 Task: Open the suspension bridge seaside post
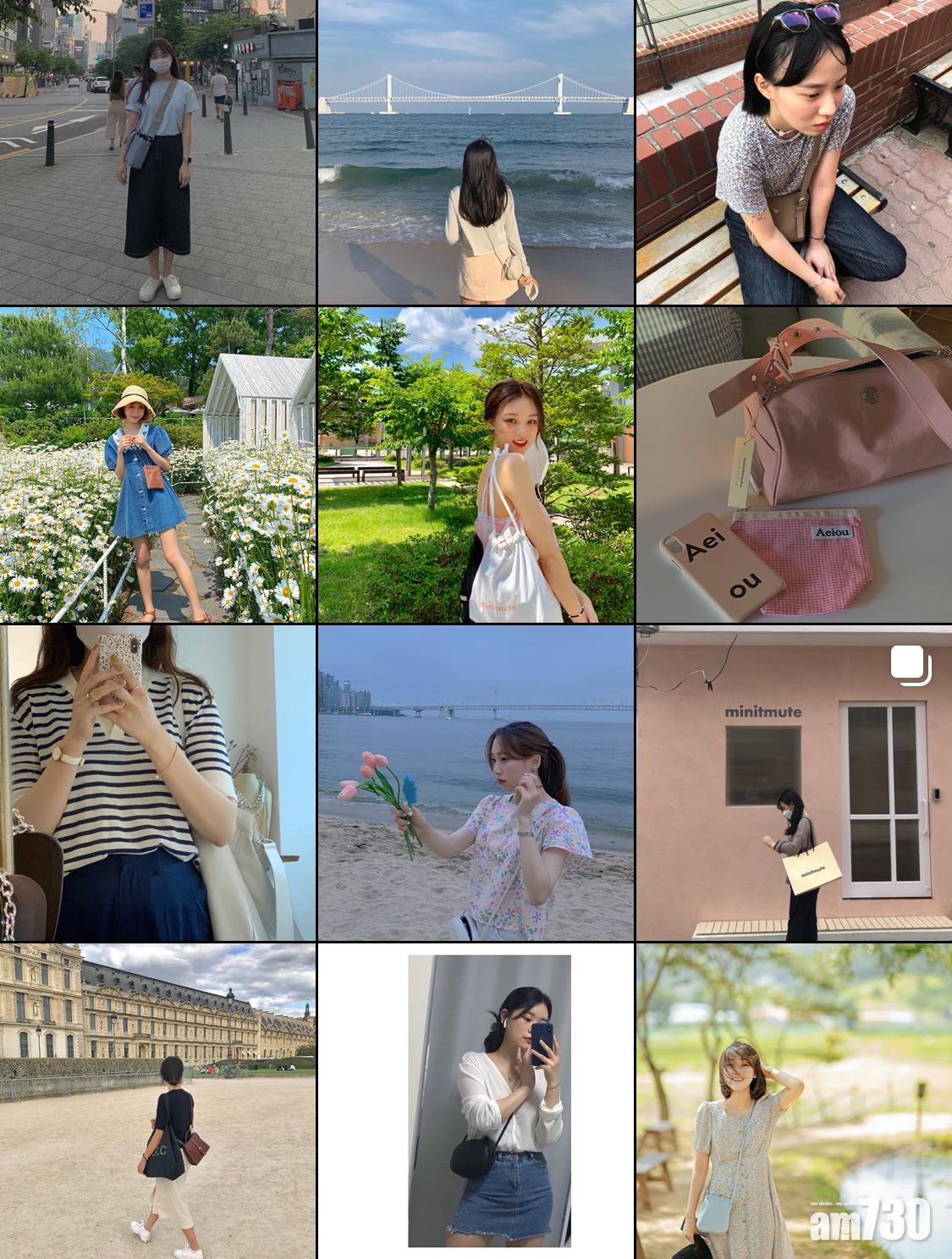pos(476,152)
